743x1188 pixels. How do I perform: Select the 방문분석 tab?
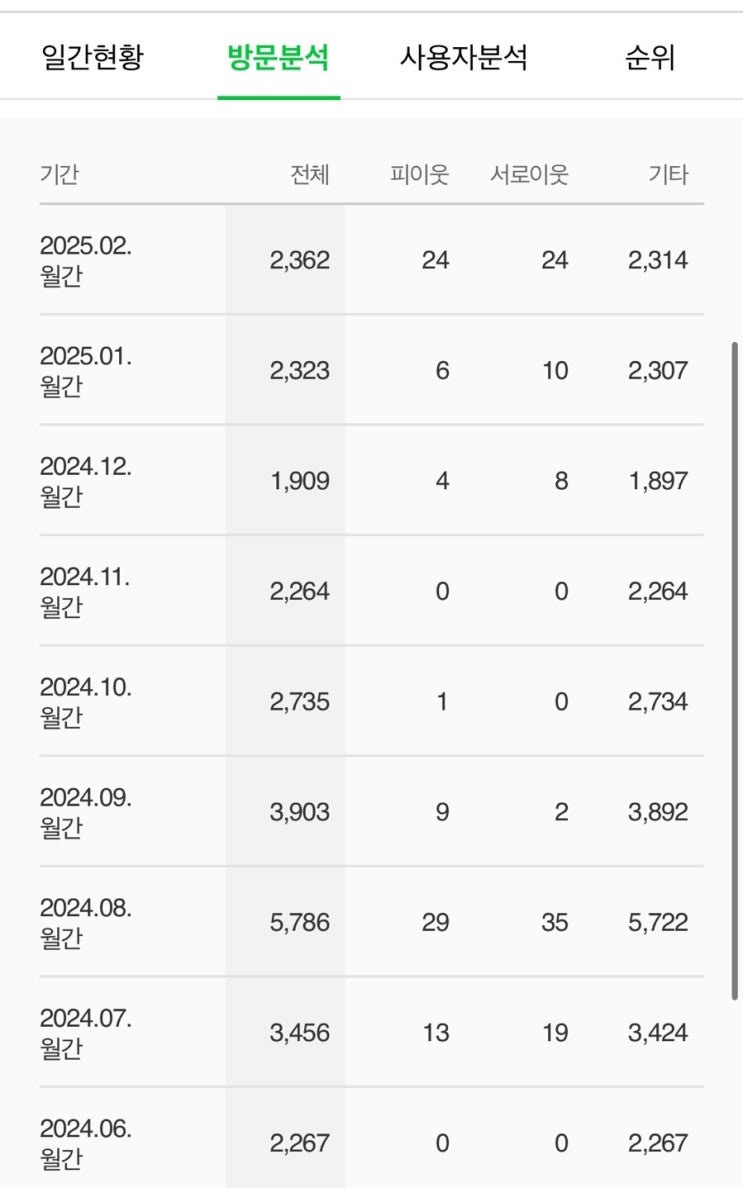click(x=278, y=58)
